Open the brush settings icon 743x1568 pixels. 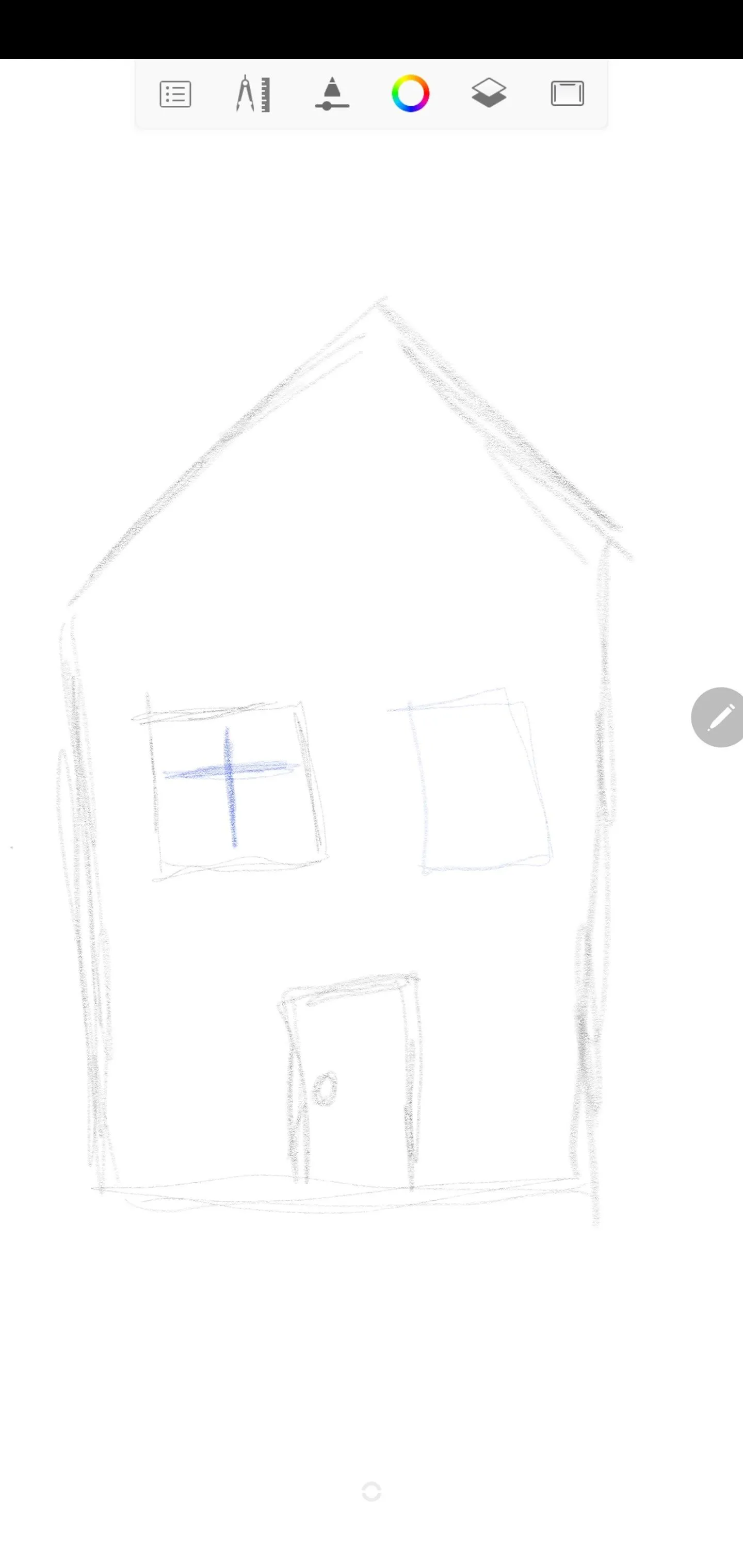(332, 94)
